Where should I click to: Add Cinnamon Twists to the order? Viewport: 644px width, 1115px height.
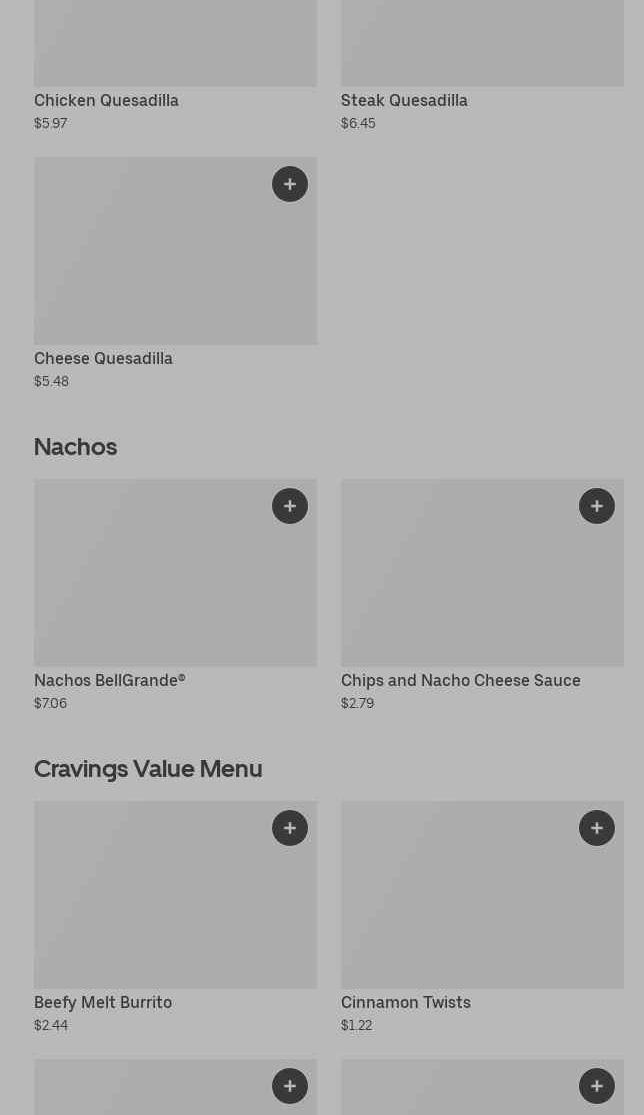pos(597,828)
